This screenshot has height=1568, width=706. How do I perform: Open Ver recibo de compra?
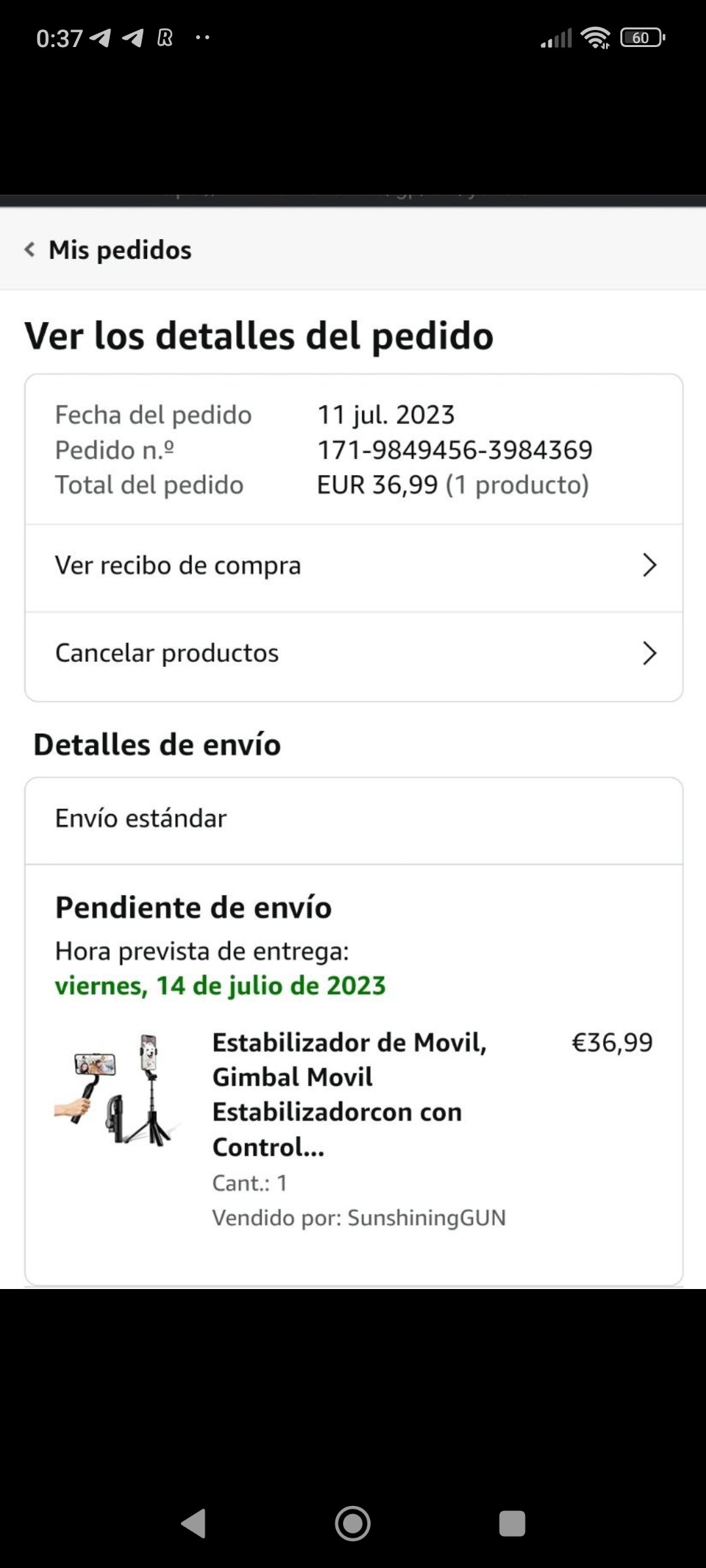(354, 566)
